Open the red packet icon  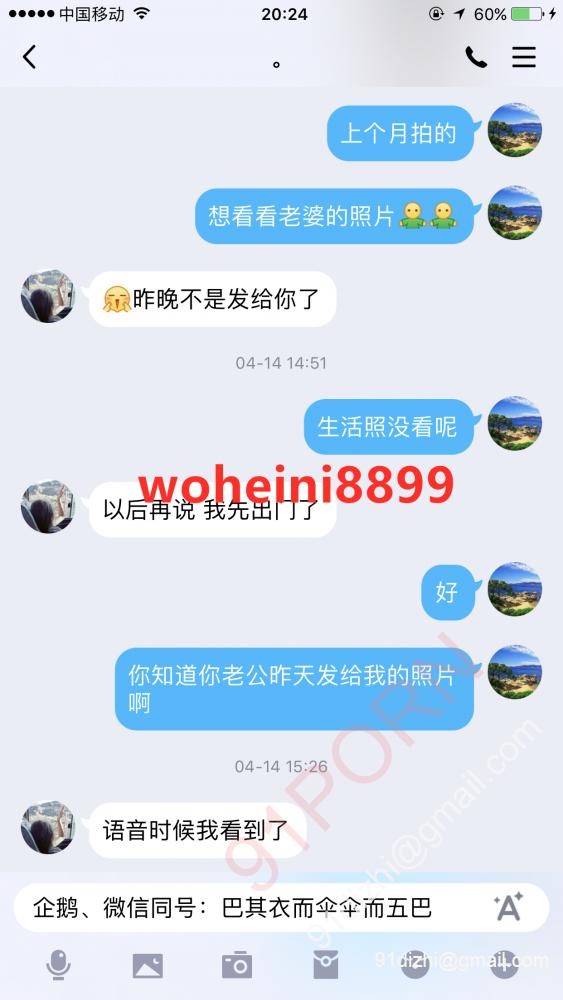326,965
